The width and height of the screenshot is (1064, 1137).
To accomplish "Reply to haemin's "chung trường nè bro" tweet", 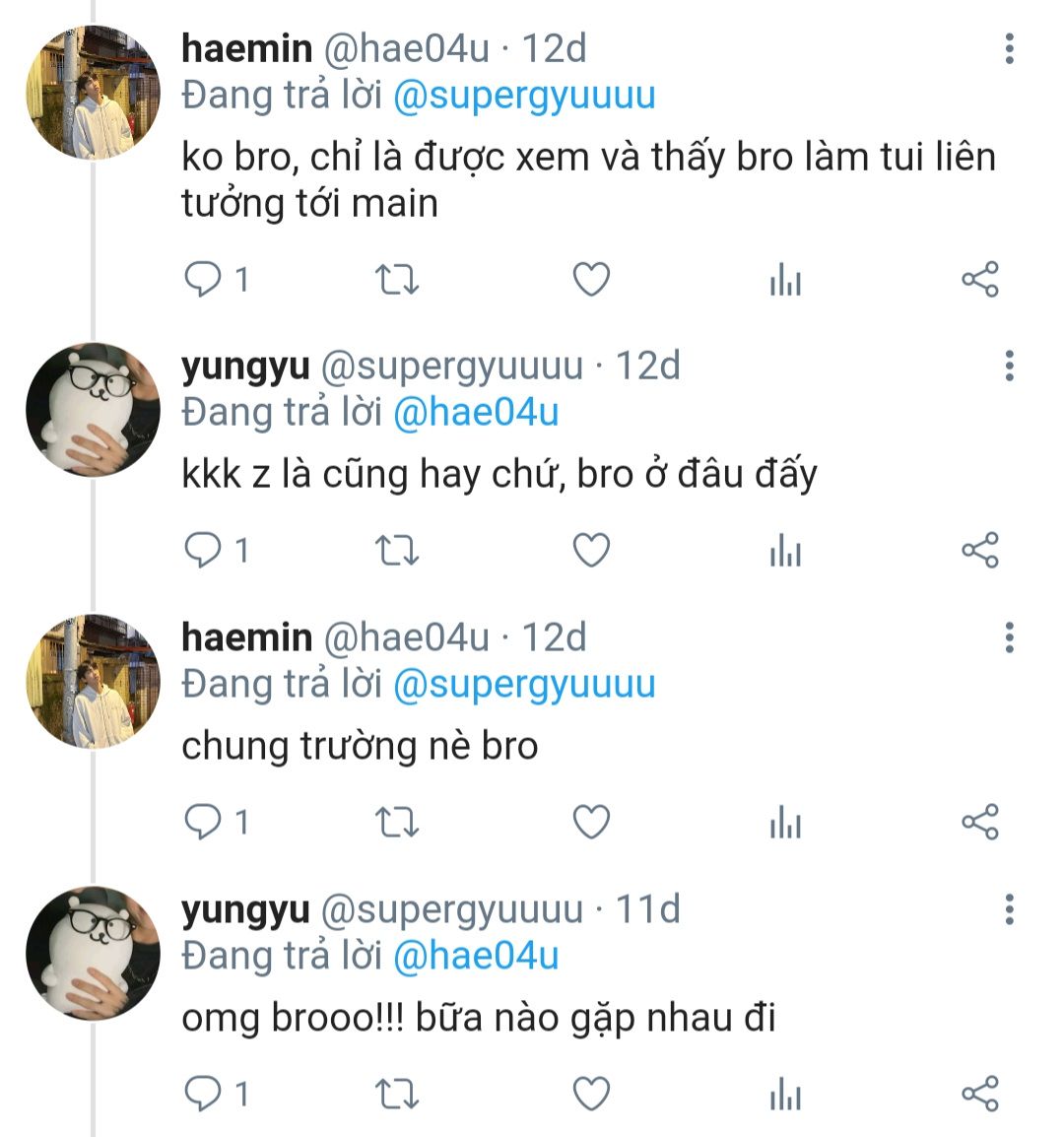I will click(204, 823).
